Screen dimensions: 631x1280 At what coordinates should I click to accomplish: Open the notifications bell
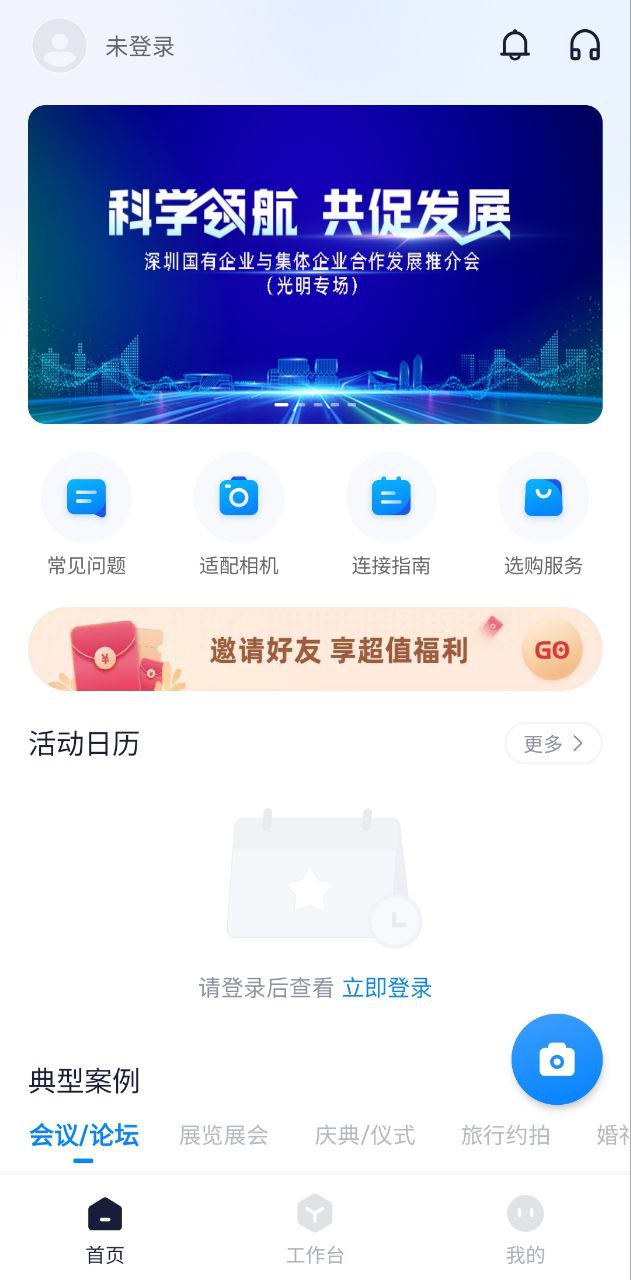coord(515,45)
